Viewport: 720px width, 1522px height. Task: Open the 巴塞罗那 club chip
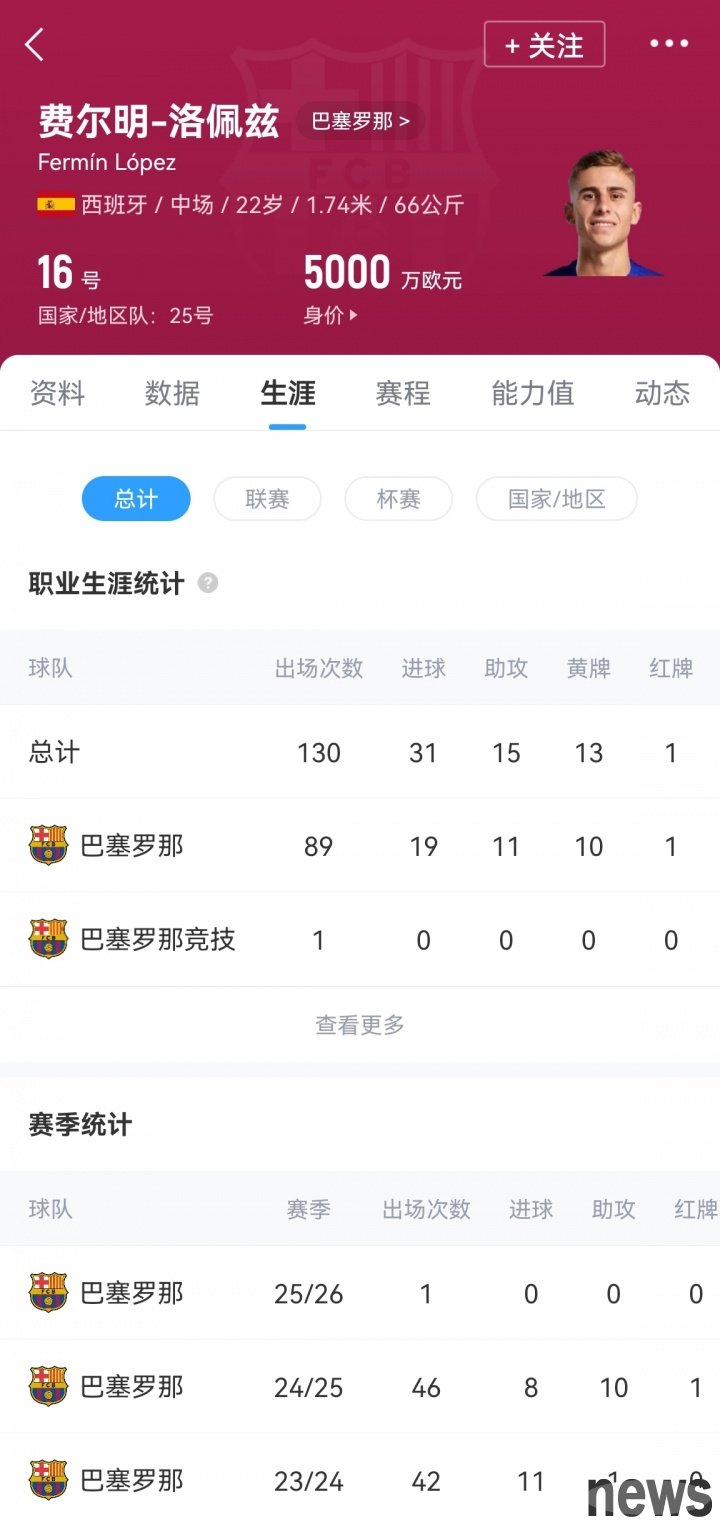tap(360, 121)
